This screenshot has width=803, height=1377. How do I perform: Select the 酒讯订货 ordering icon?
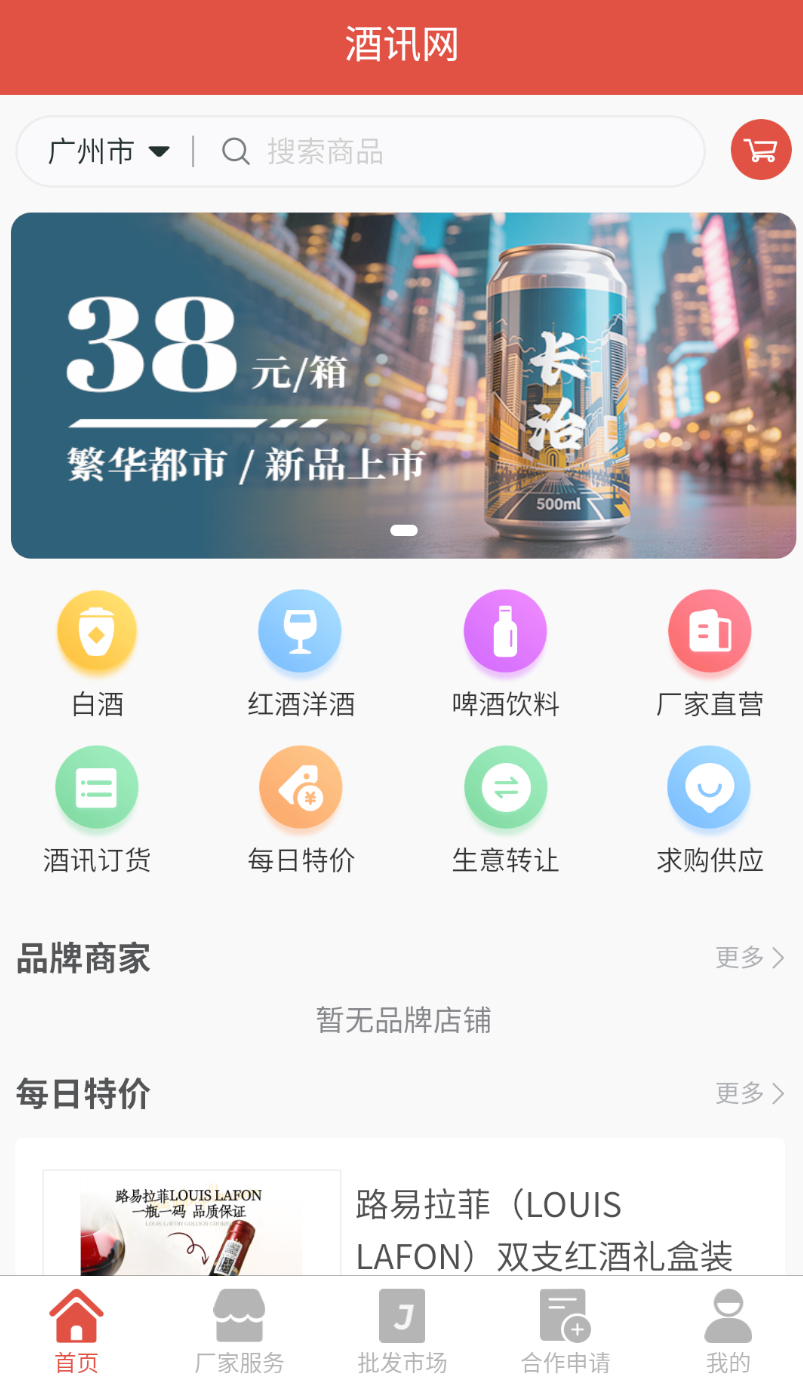click(96, 787)
